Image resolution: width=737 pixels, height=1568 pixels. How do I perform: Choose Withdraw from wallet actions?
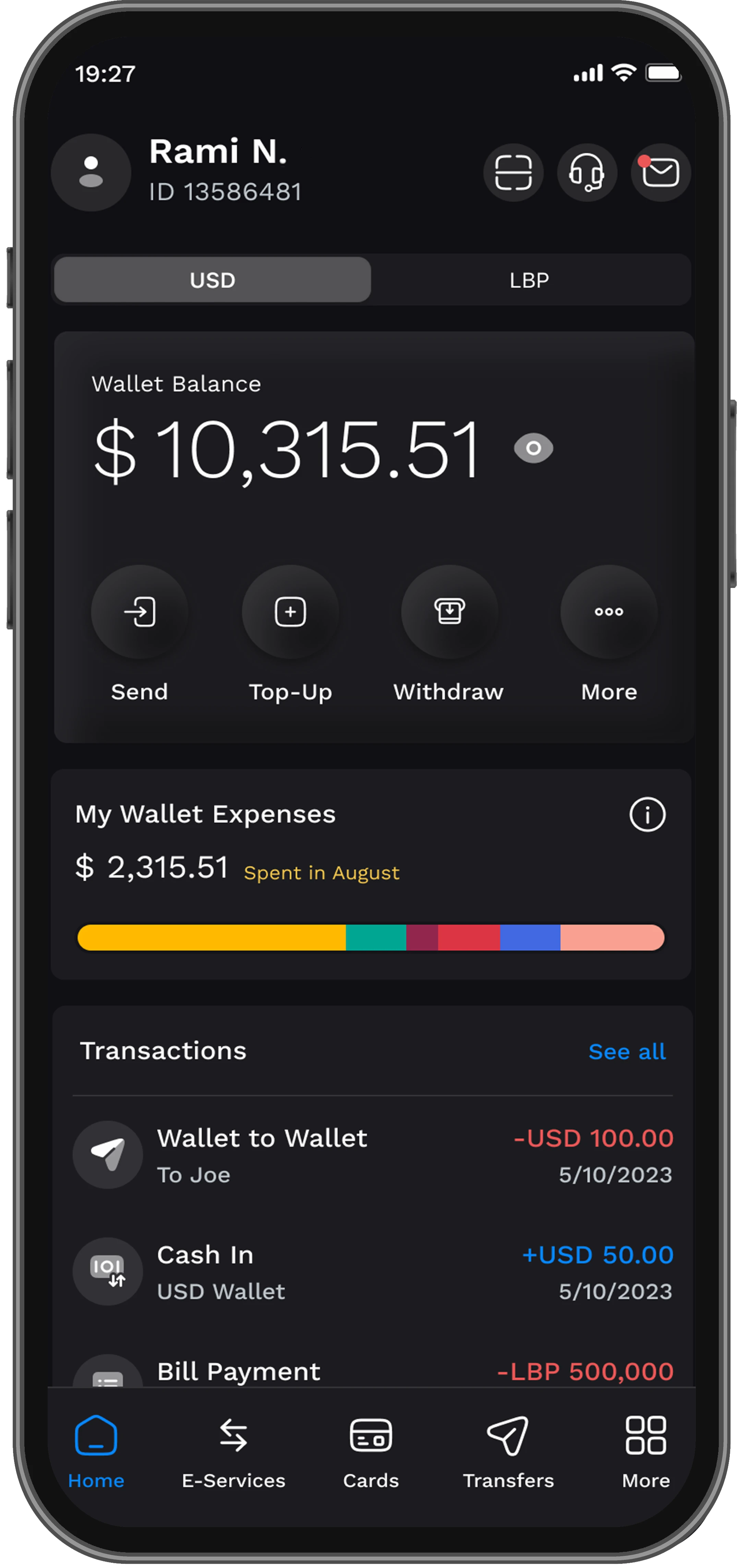coord(449,612)
